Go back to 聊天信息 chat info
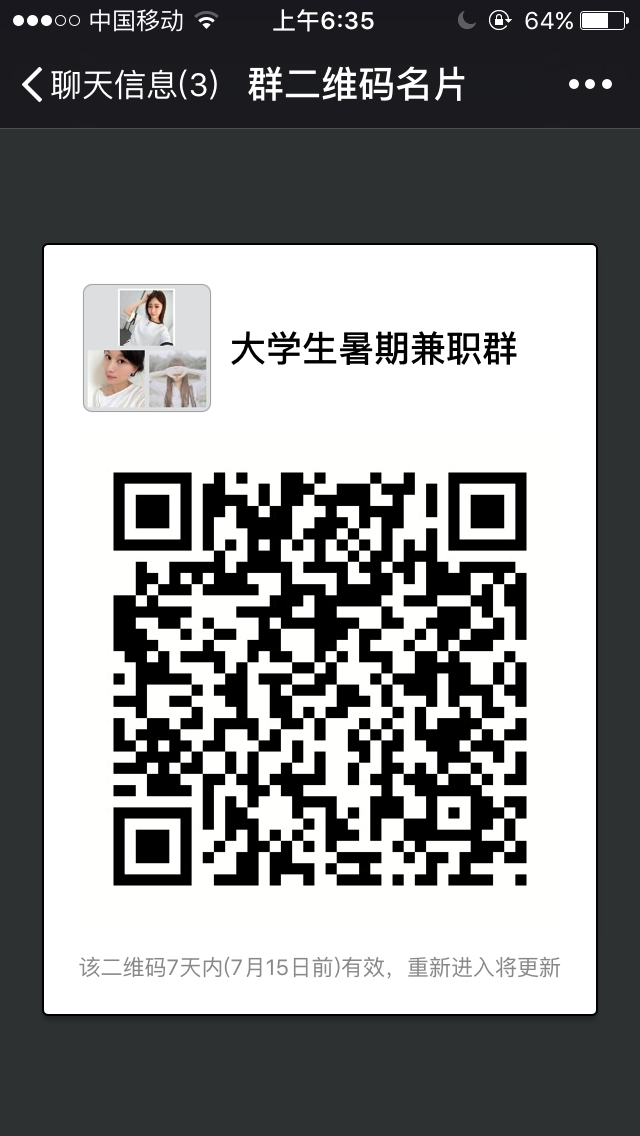 coord(118,85)
